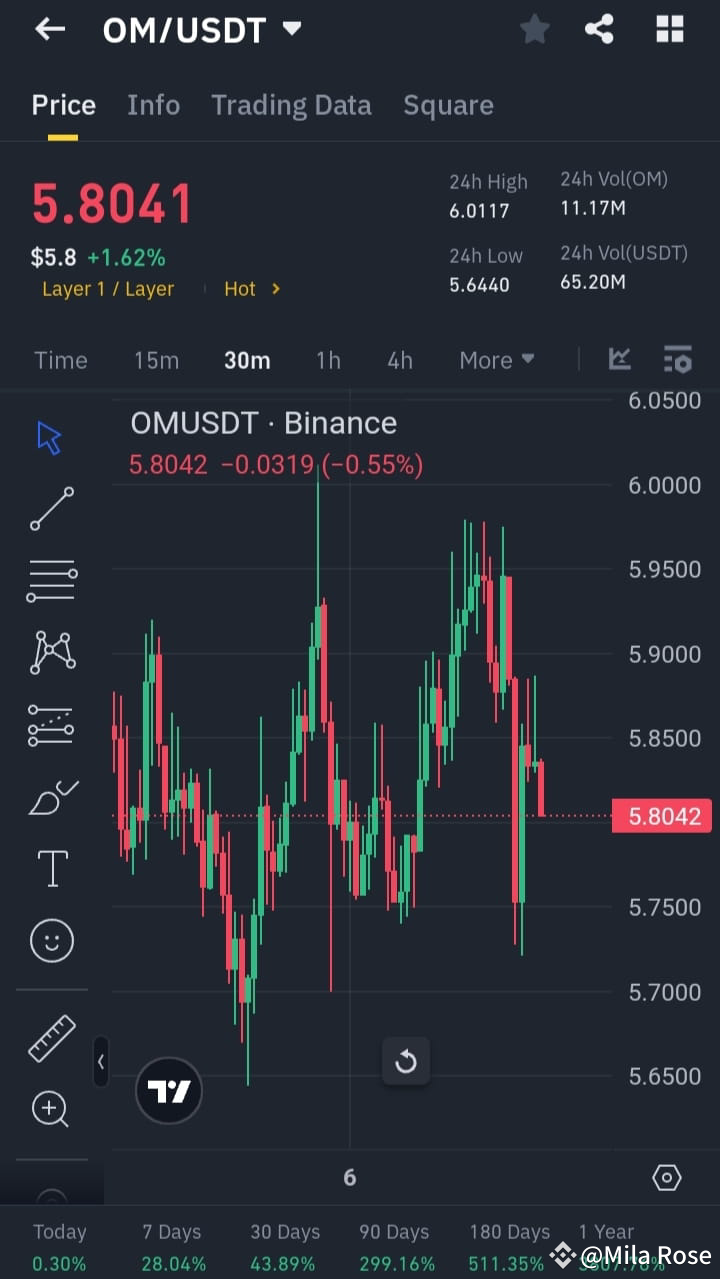Open the Info tab
Image resolution: width=720 pixels, height=1279 pixels.
pos(153,104)
